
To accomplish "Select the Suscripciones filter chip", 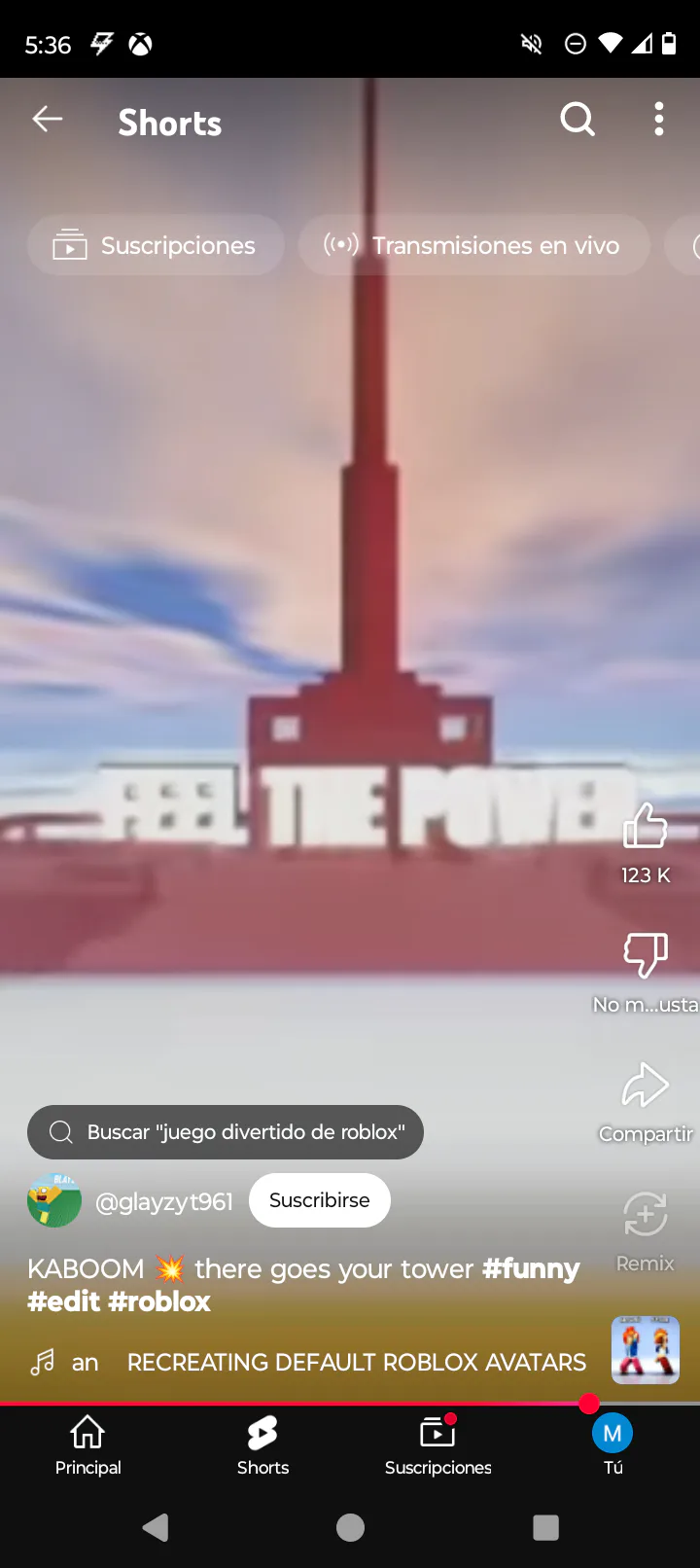I will (156, 245).
